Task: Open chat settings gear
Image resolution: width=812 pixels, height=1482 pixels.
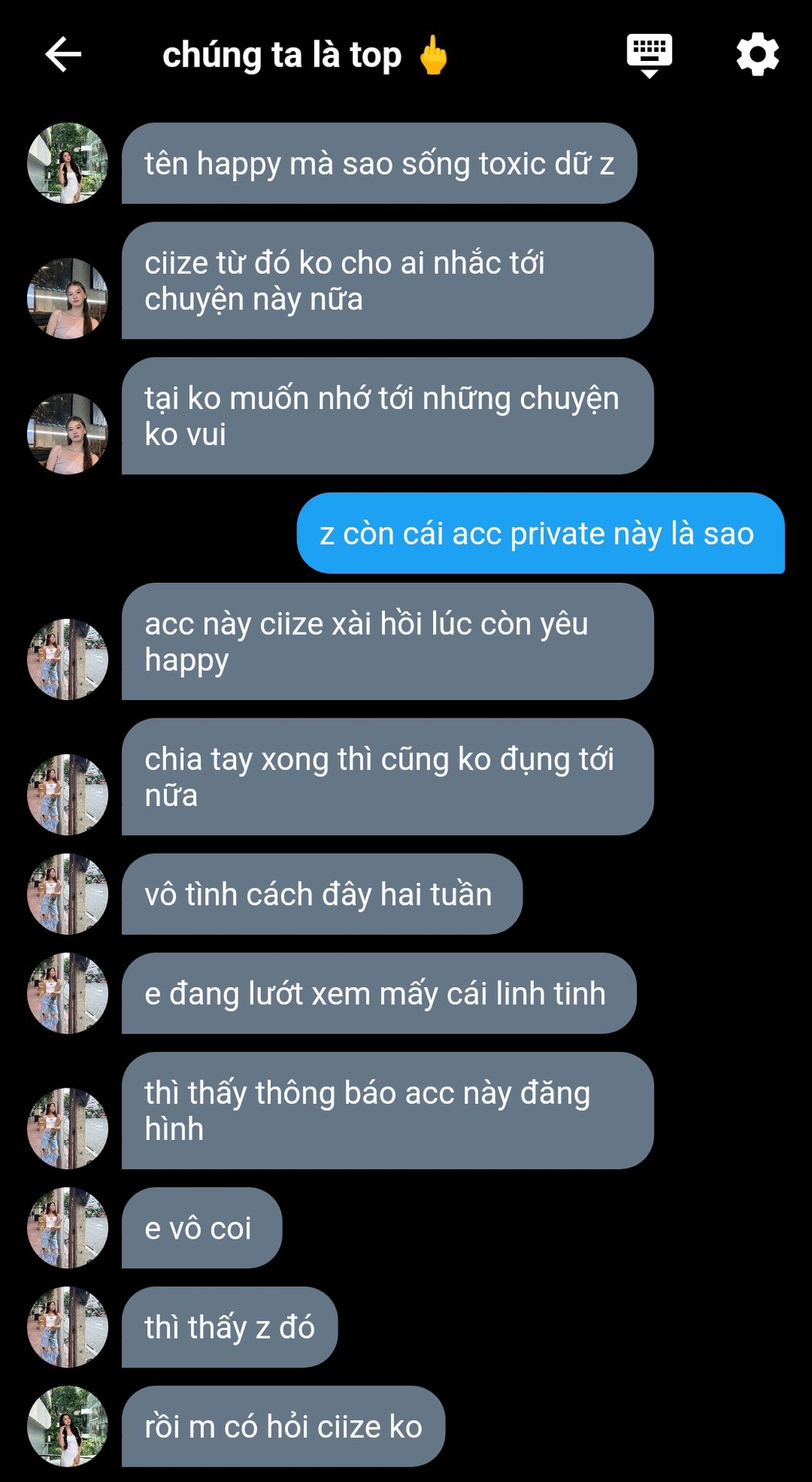Action: point(757,54)
